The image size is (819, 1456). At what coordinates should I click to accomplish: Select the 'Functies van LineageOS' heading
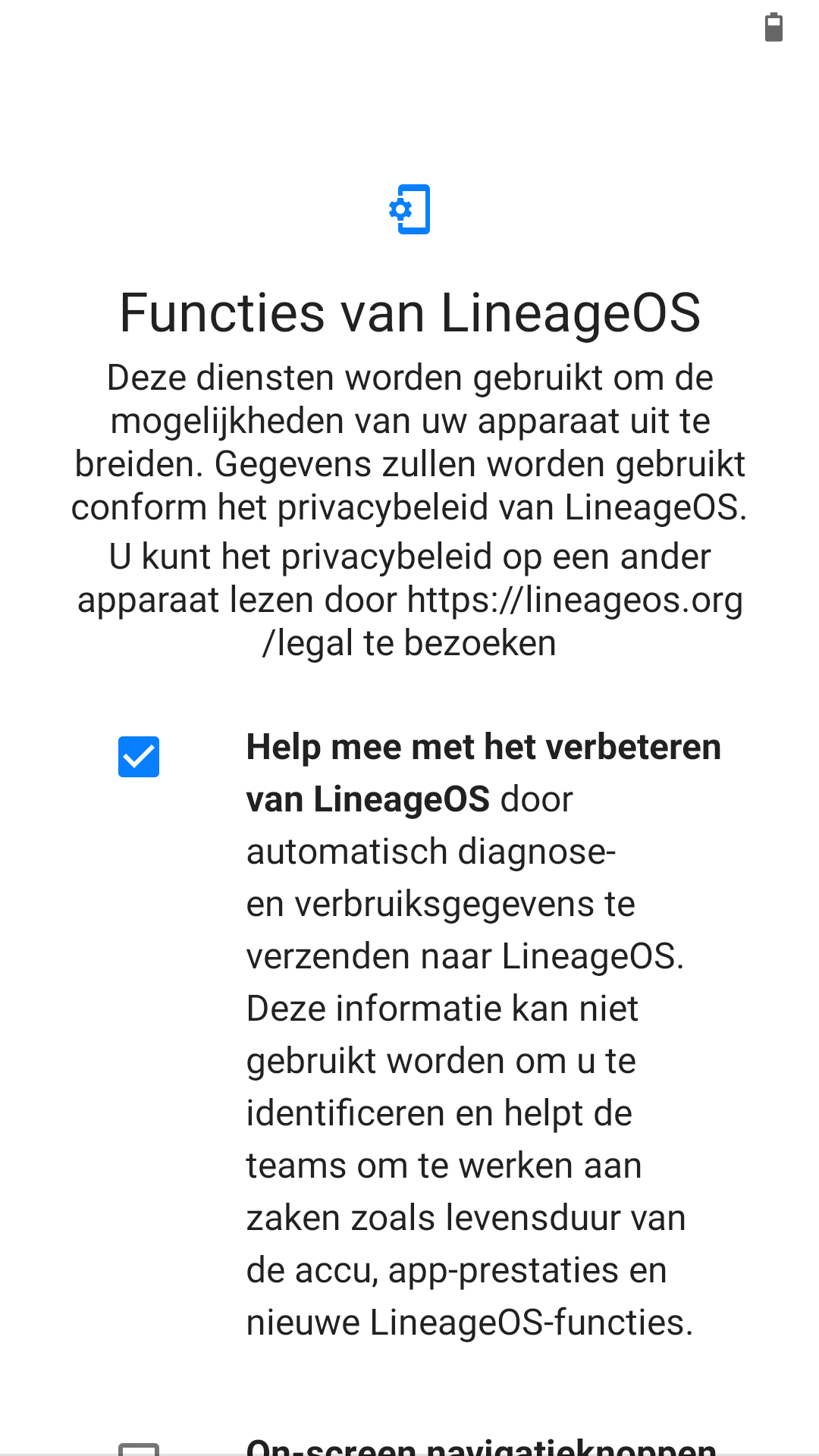pyautogui.click(x=409, y=312)
